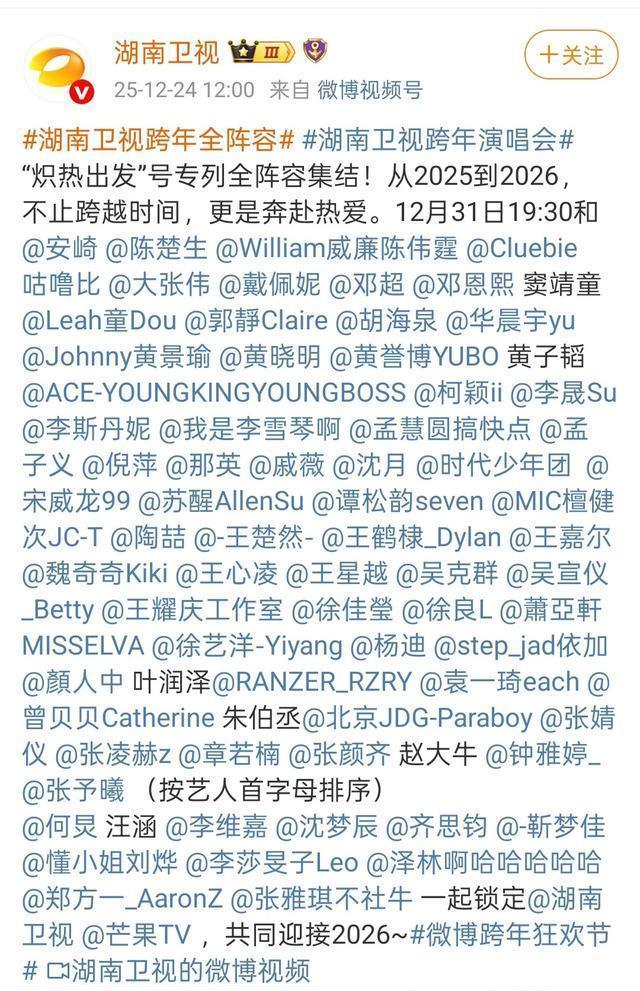Open the #湖南卫视跨年演唱会# hashtag
Viewport: 640px width, 991px height.
438,140
